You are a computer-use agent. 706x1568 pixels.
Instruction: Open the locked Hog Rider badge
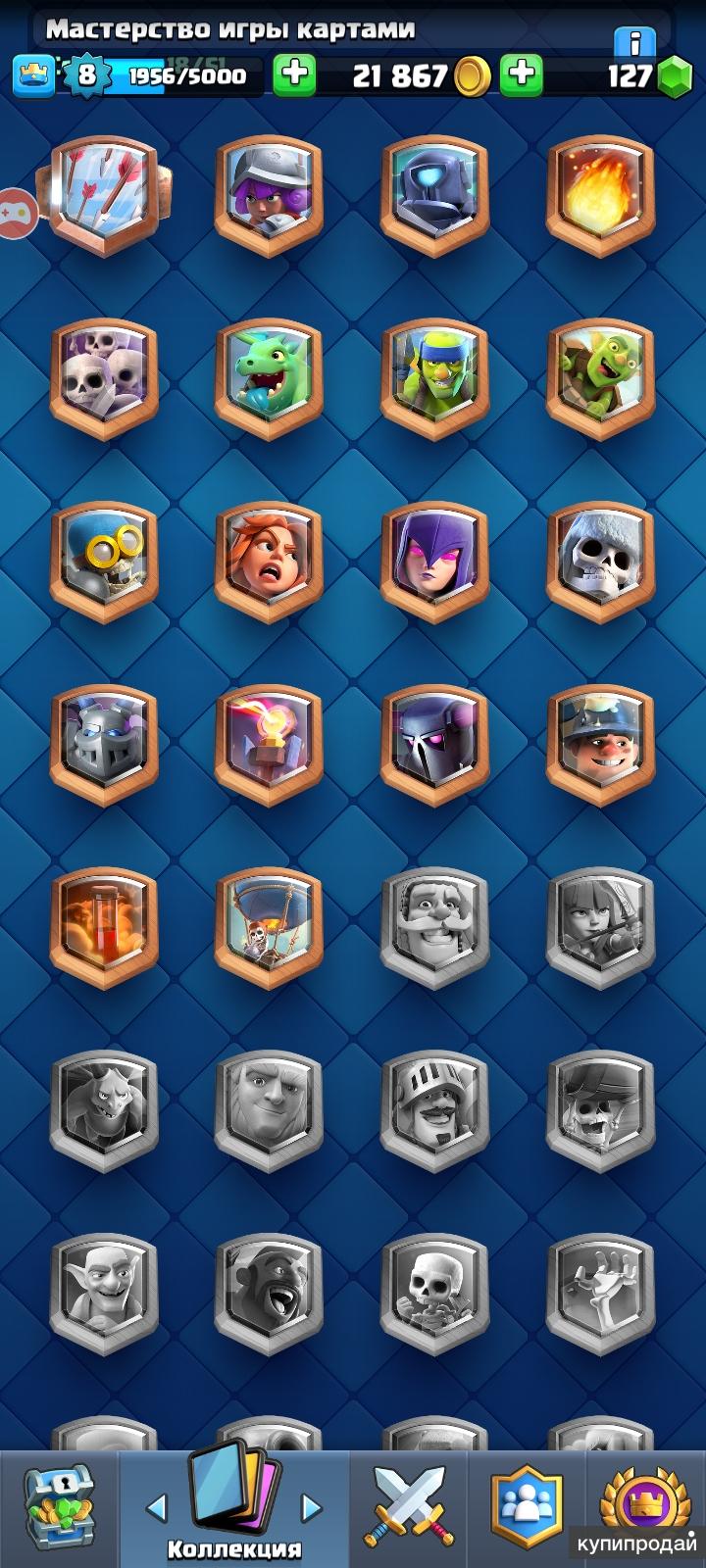point(269,1292)
